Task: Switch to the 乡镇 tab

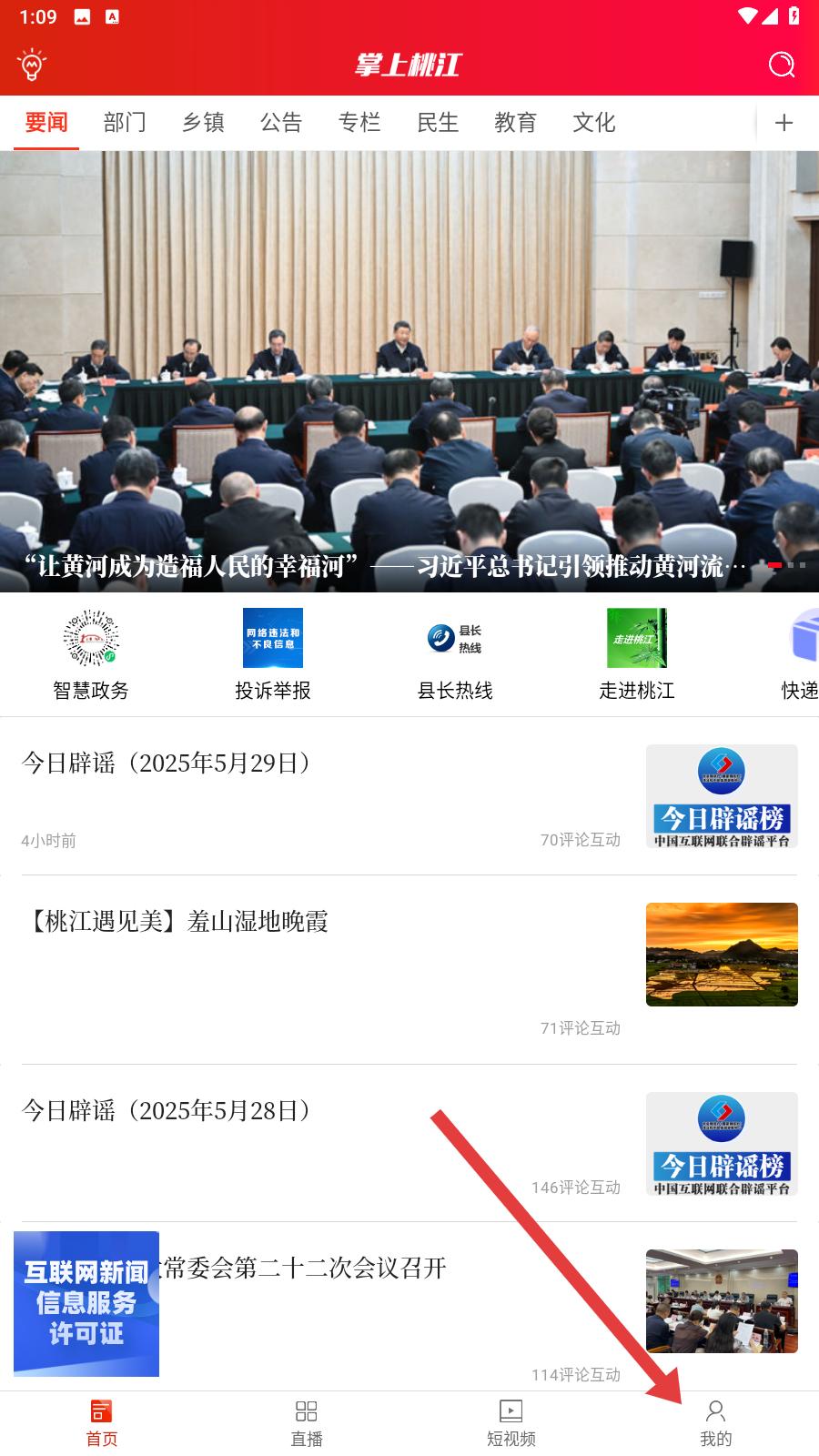Action: pos(203,123)
